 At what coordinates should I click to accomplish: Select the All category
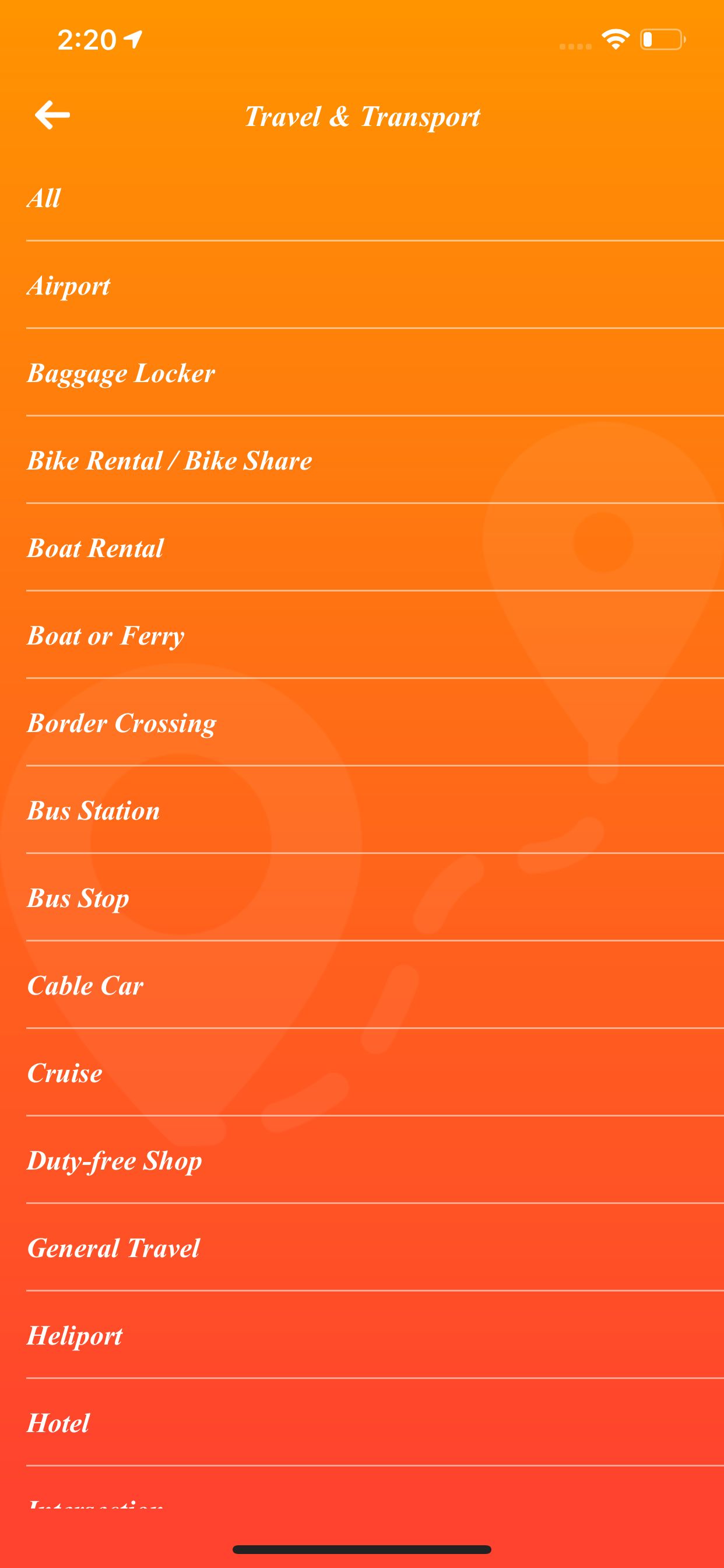pos(44,198)
